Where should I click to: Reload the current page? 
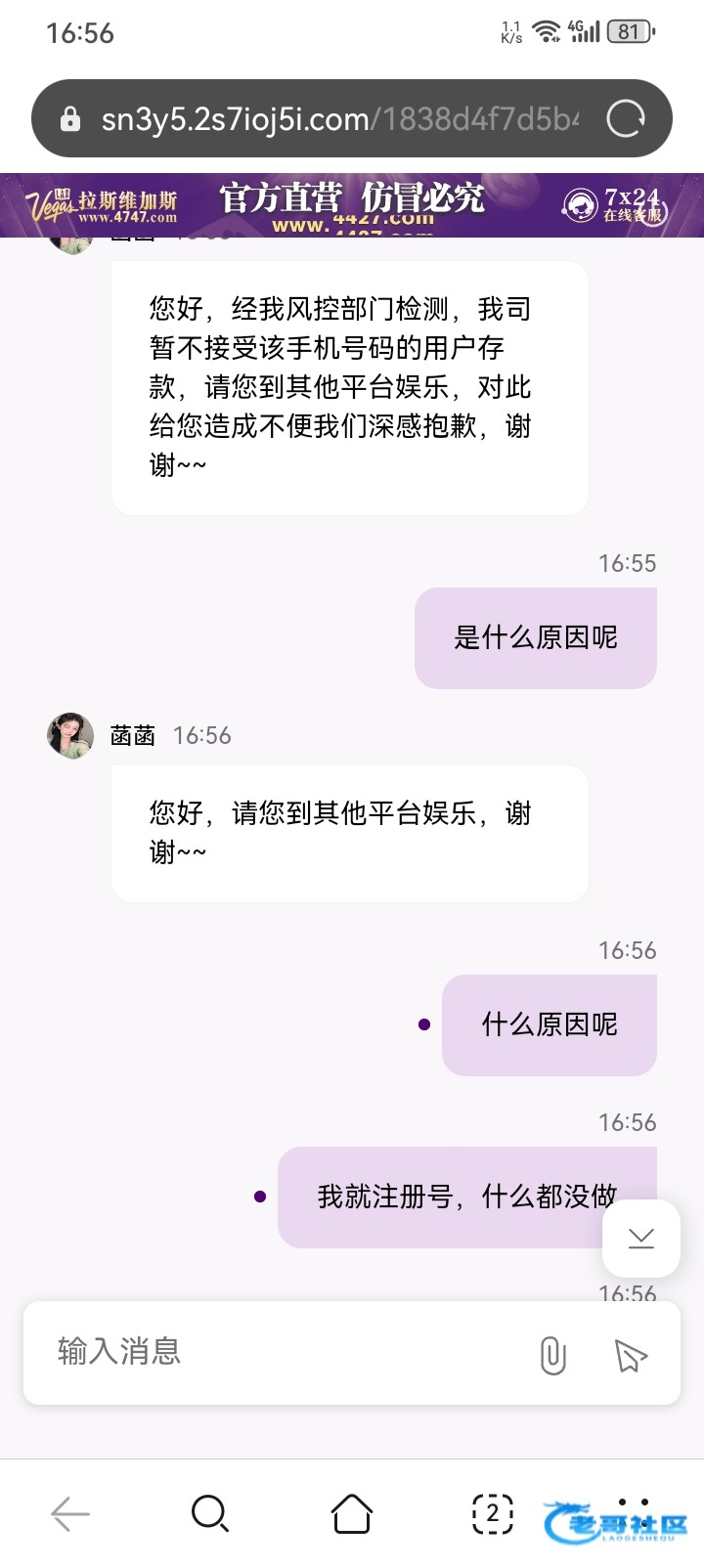[626, 119]
